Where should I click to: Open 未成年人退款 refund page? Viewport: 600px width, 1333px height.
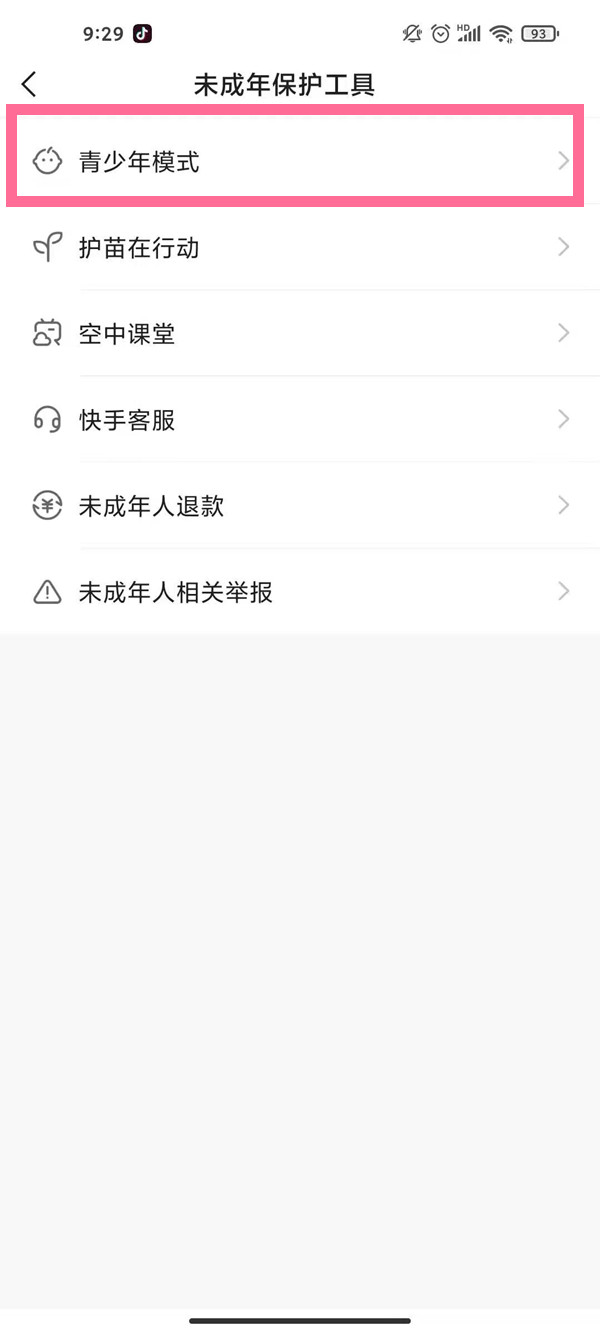pyautogui.click(x=299, y=506)
